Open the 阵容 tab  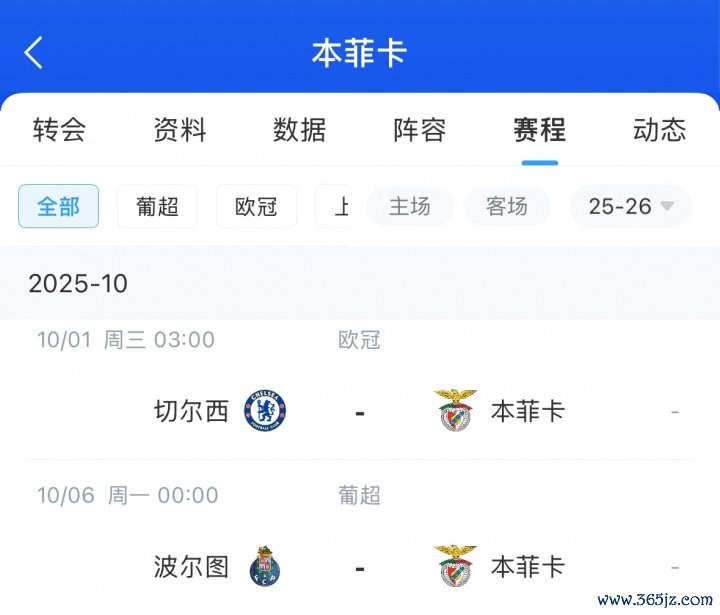(x=419, y=130)
